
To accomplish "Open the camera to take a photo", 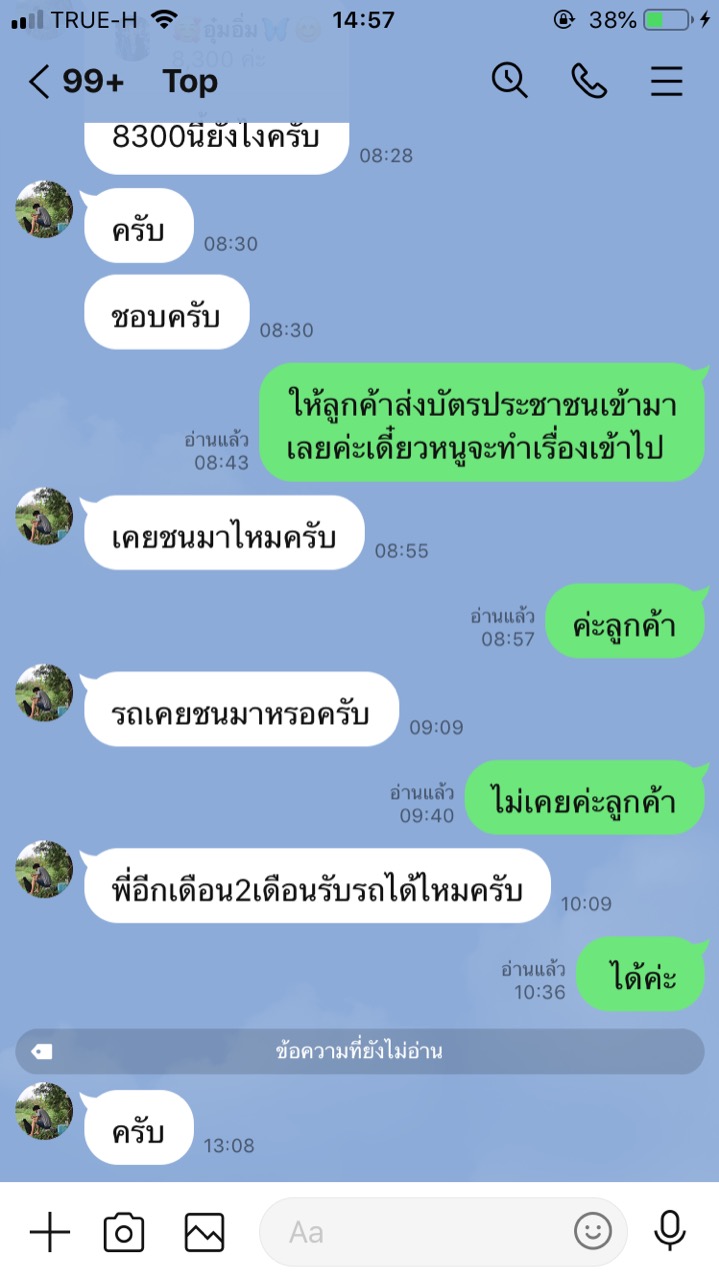I will click(x=124, y=1232).
